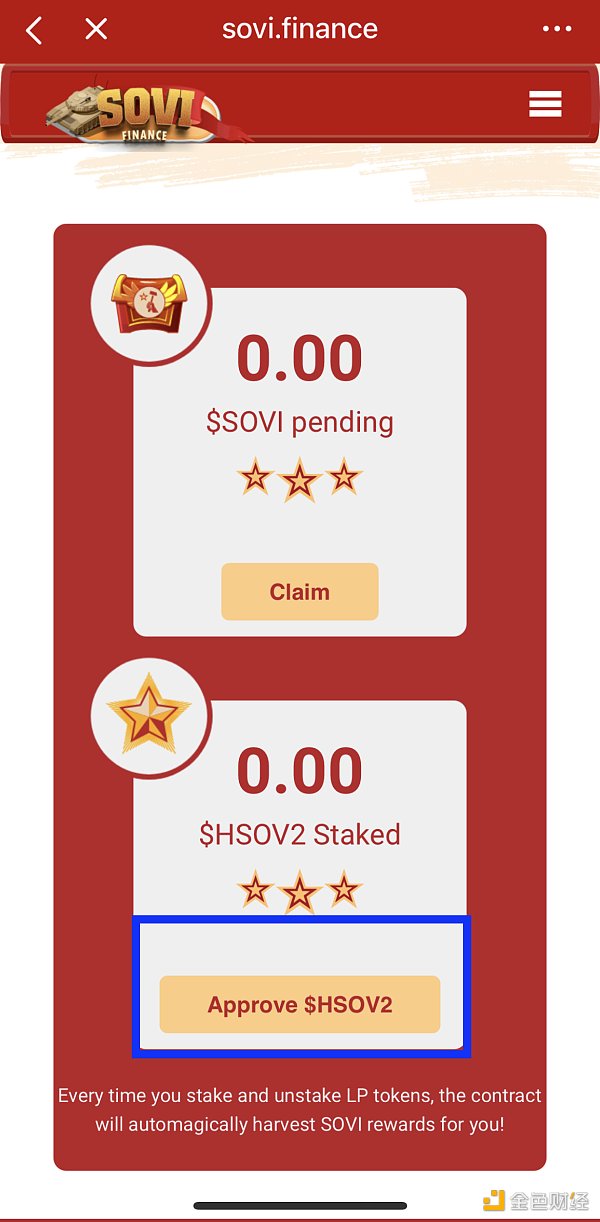Open the hamburger navigation menu

click(545, 104)
